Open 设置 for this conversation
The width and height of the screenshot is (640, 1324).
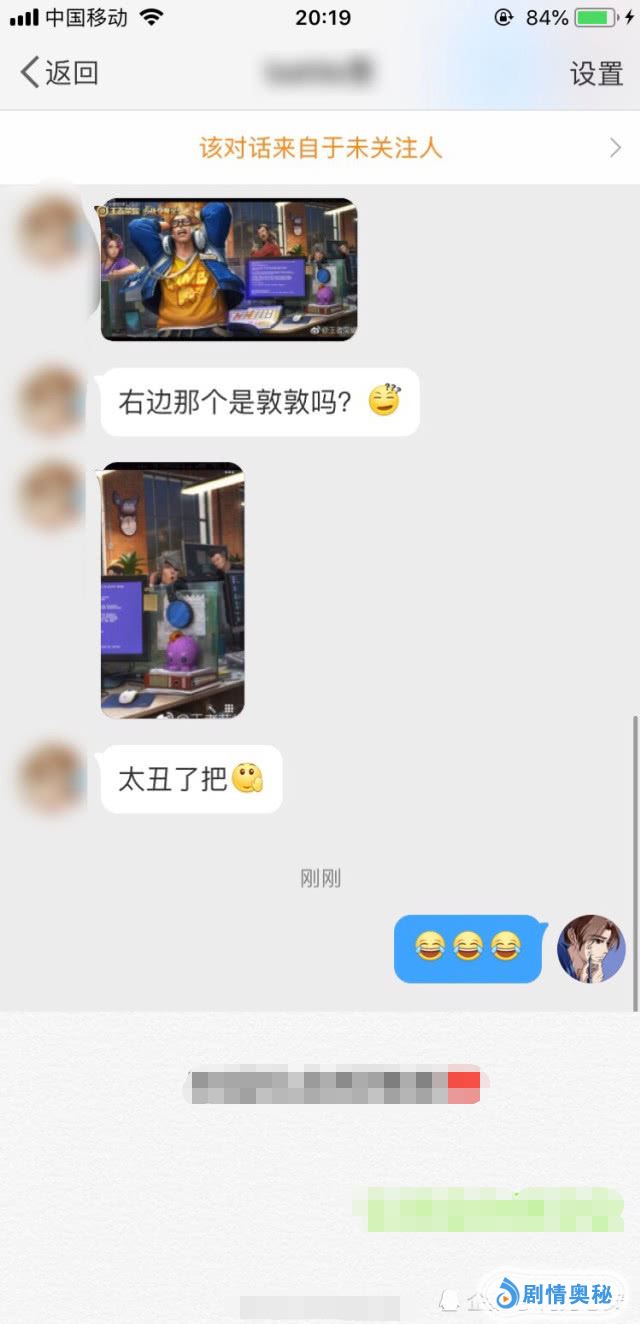coord(596,73)
